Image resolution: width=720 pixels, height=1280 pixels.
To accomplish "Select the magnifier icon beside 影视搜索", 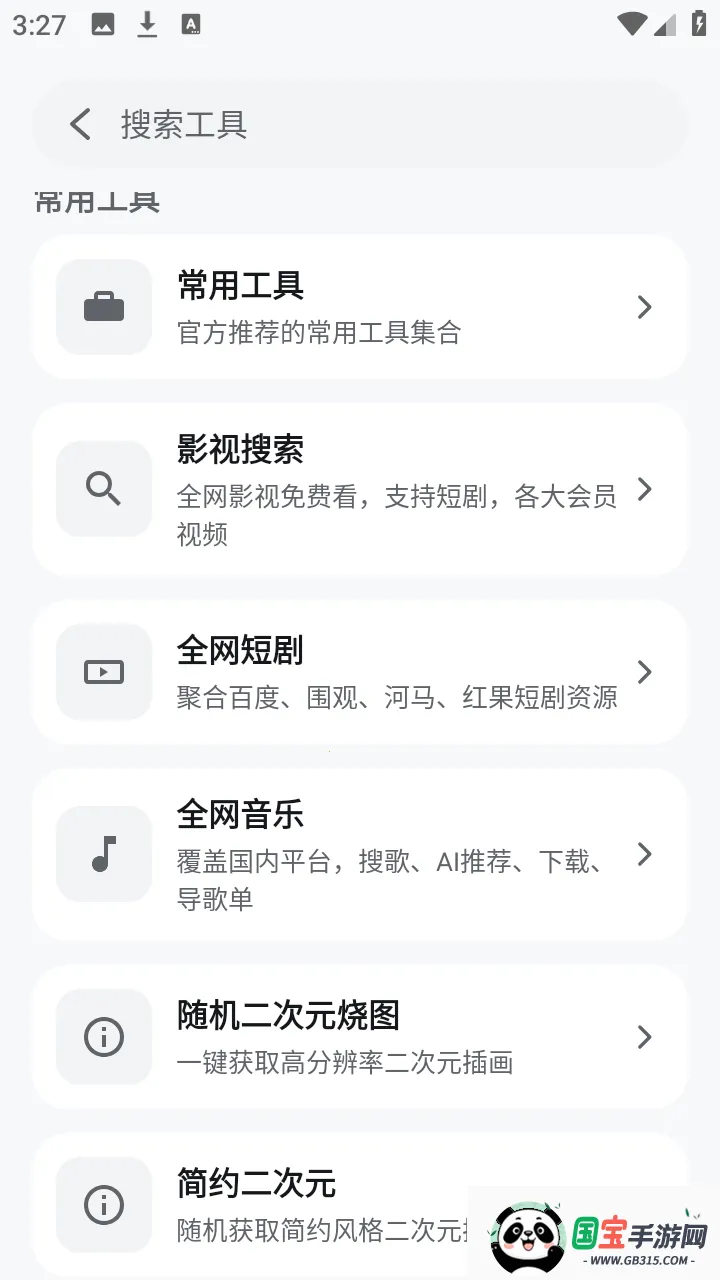I will 103,489.
